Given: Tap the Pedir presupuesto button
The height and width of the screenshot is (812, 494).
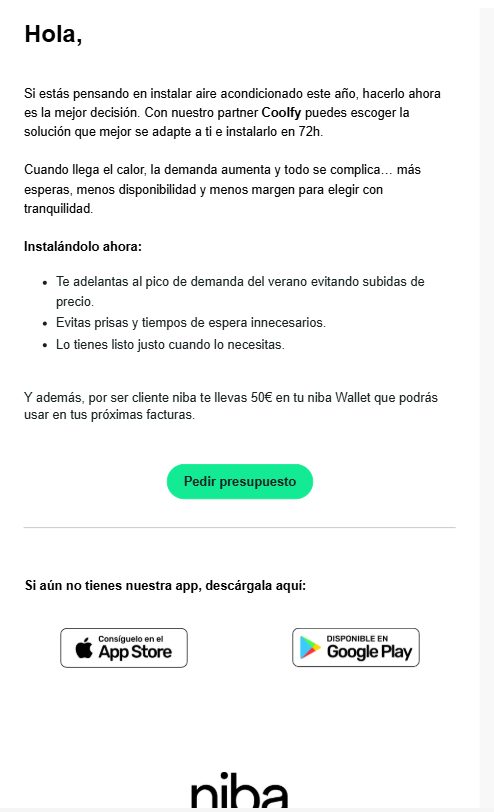Looking at the screenshot, I should pos(240,482).
